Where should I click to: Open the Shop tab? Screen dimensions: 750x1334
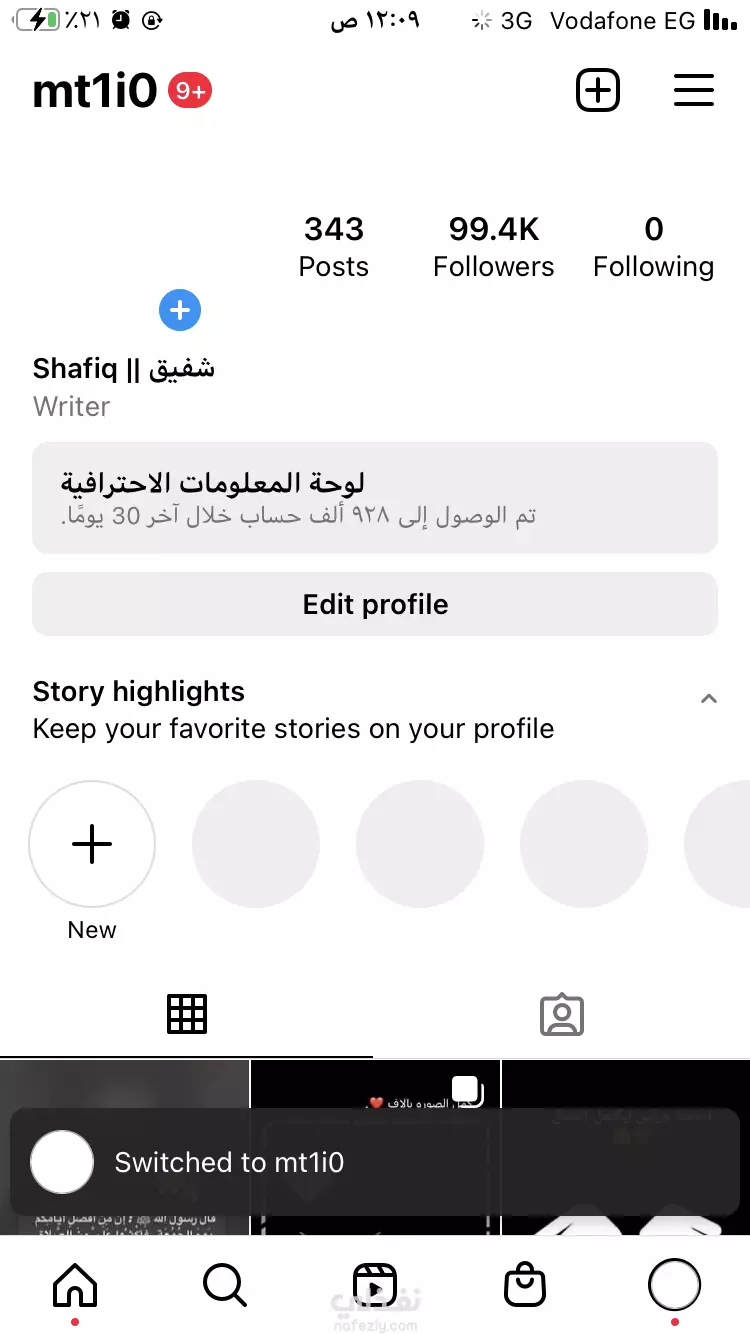pos(525,1285)
